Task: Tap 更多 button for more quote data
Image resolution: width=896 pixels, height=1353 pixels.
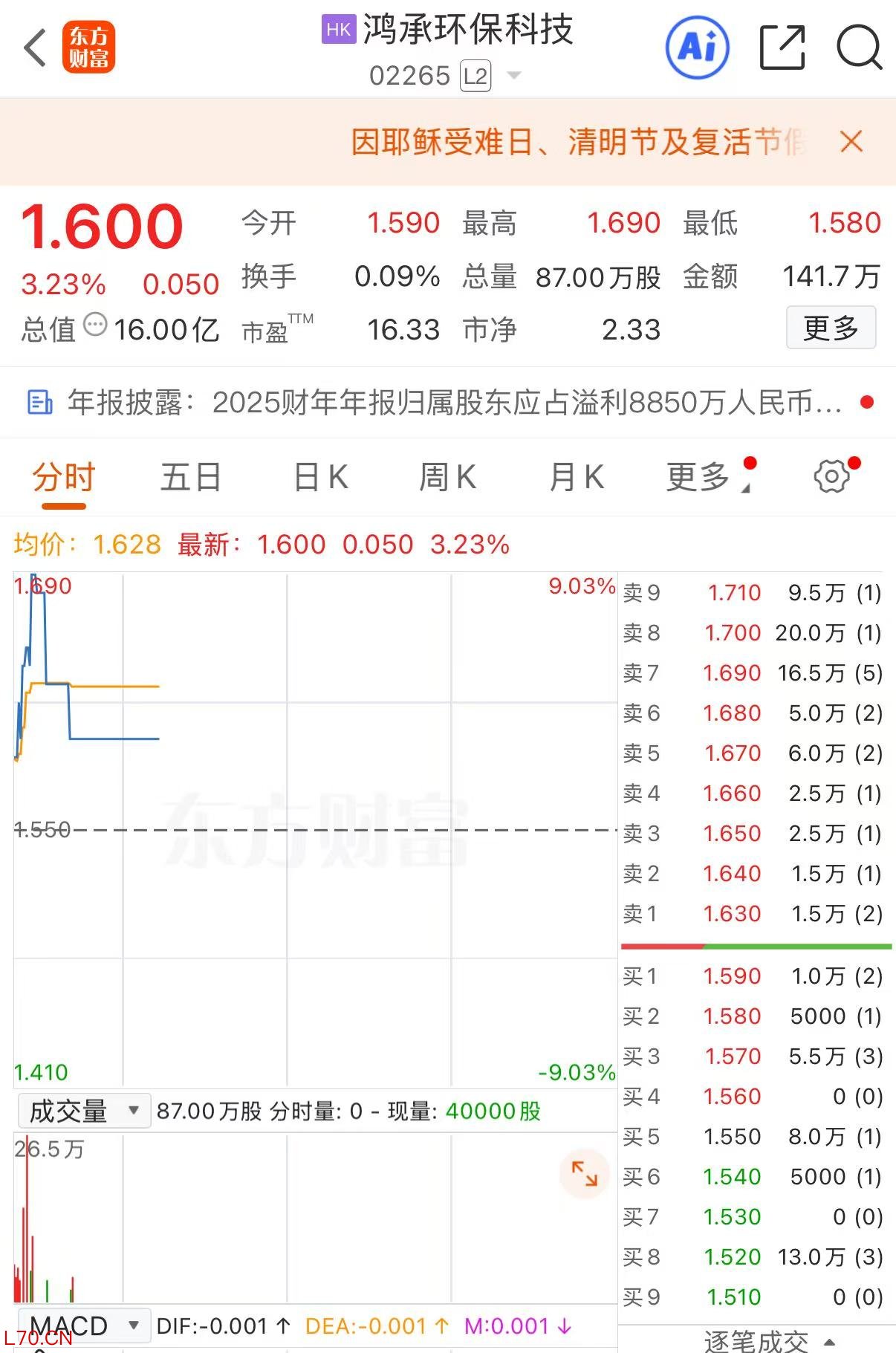Action: click(x=831, y=328)
